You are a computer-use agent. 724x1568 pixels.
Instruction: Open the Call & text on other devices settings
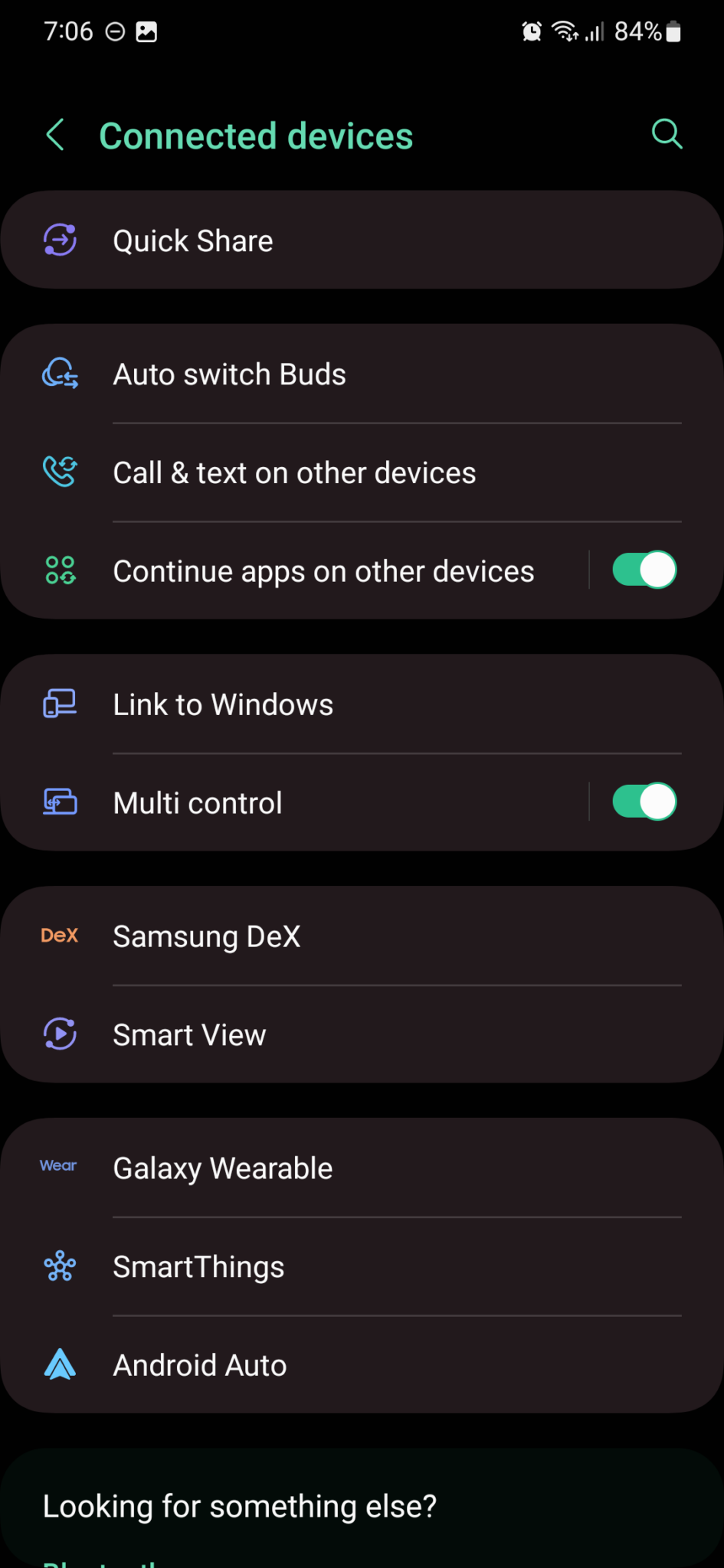pyautogui.click(x=294, y=472)
